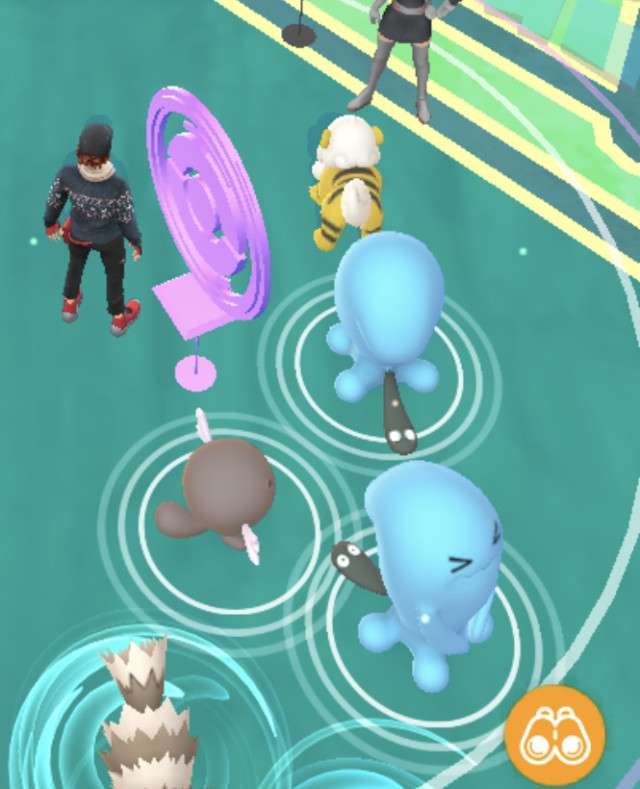The image size is (640, 789).
Task: Open the Nearby binoculars button
Action: [x=555, y=736]
